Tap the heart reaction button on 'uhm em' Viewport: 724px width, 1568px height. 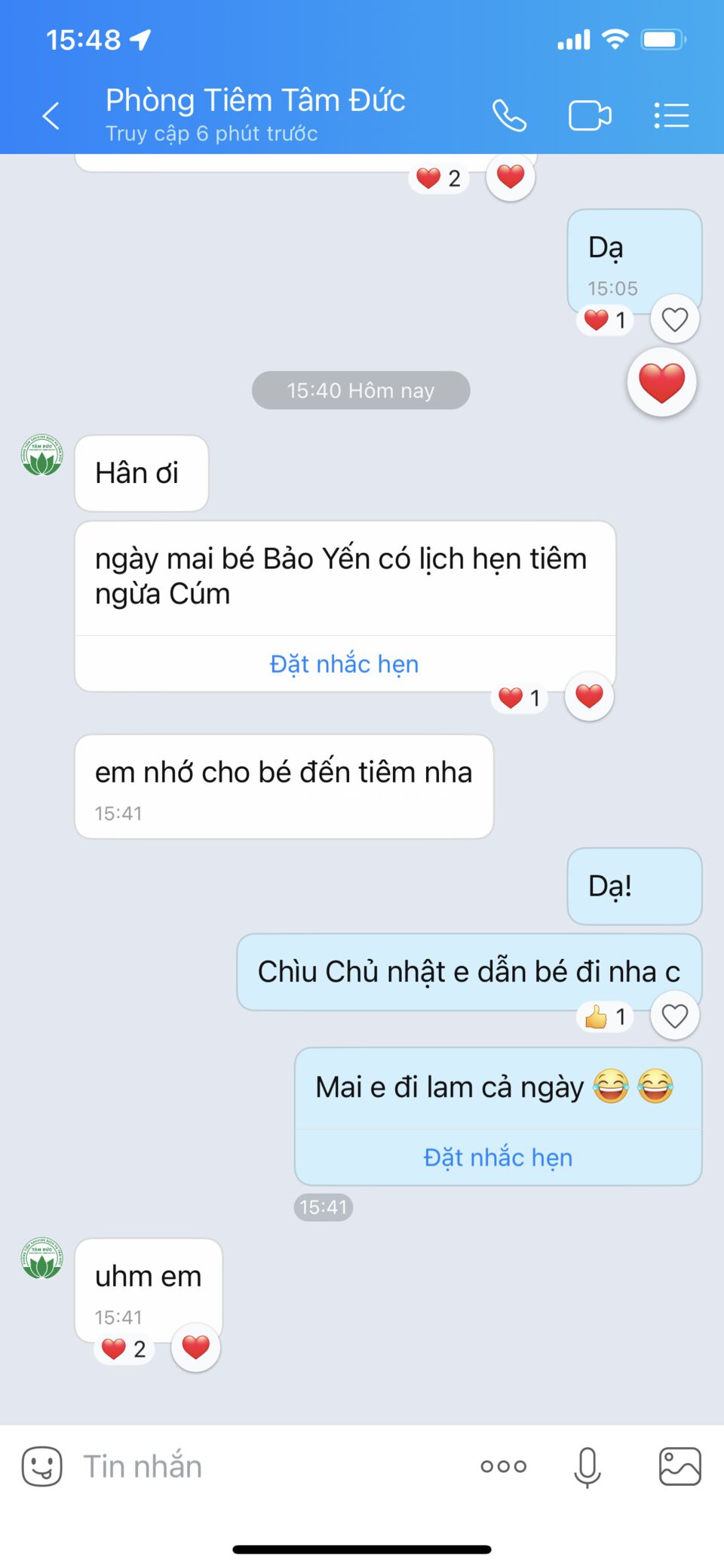[195, 1347]
